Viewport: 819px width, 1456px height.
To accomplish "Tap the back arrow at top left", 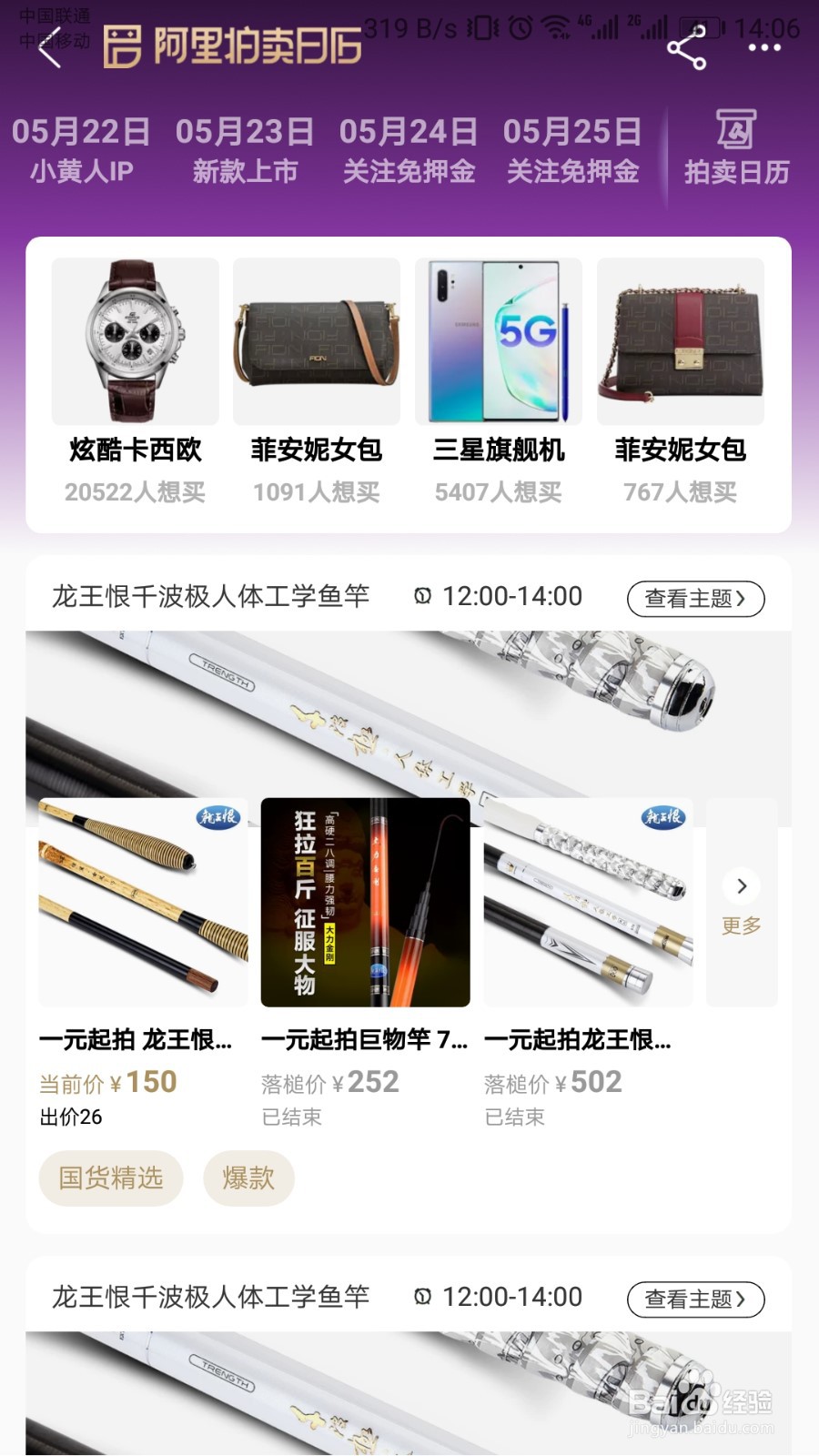I will click(x=50, y=47).
